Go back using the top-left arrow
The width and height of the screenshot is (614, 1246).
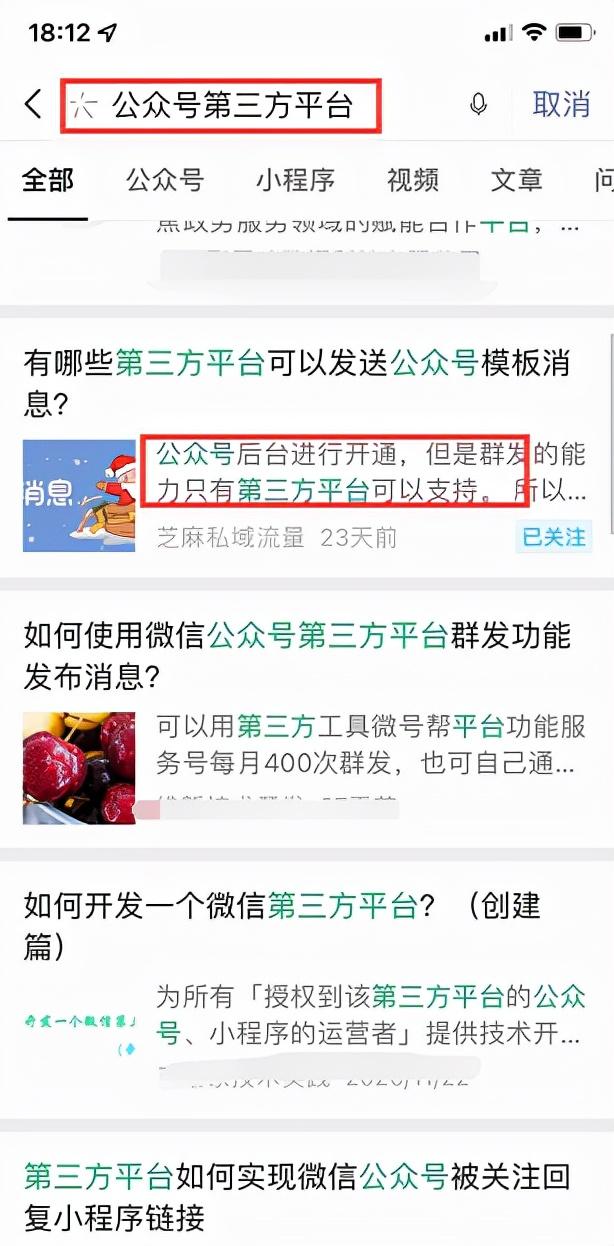(33, 104)
